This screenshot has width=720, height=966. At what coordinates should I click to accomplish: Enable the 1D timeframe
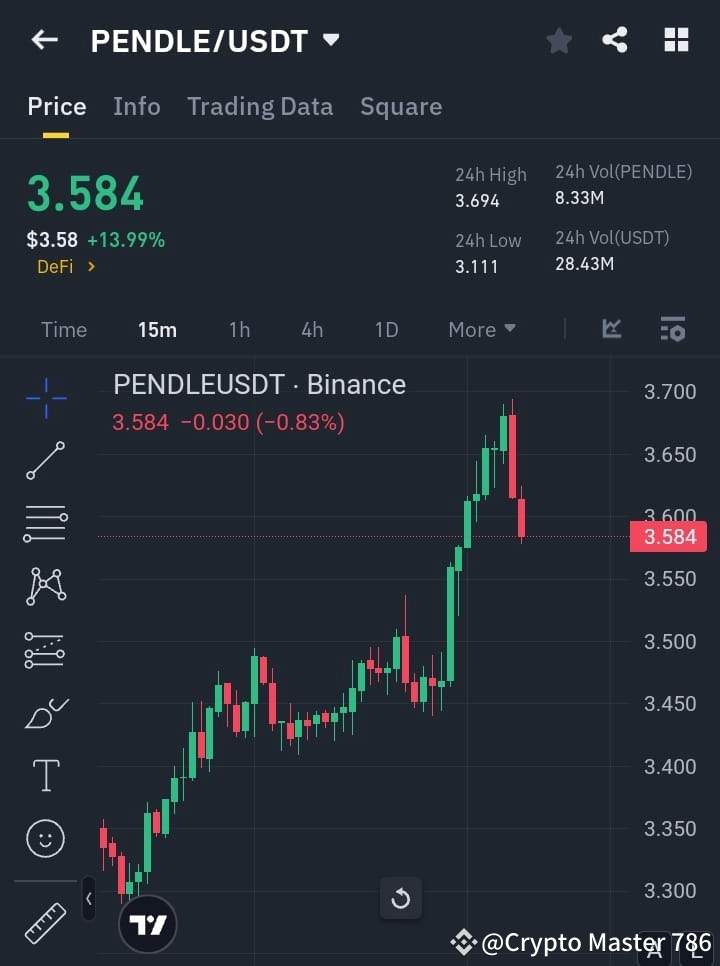[386, 329]
